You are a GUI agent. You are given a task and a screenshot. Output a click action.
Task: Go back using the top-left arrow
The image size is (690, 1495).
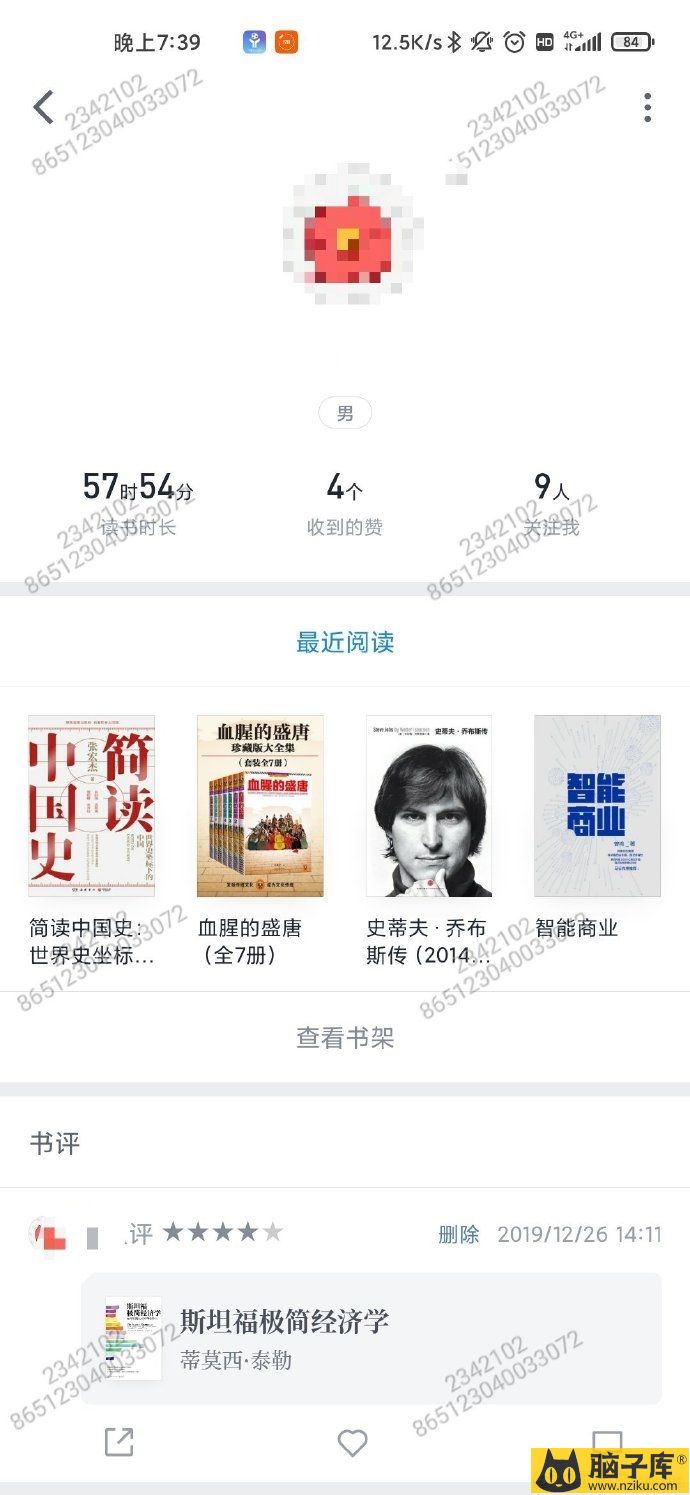[x=43, y=107]
